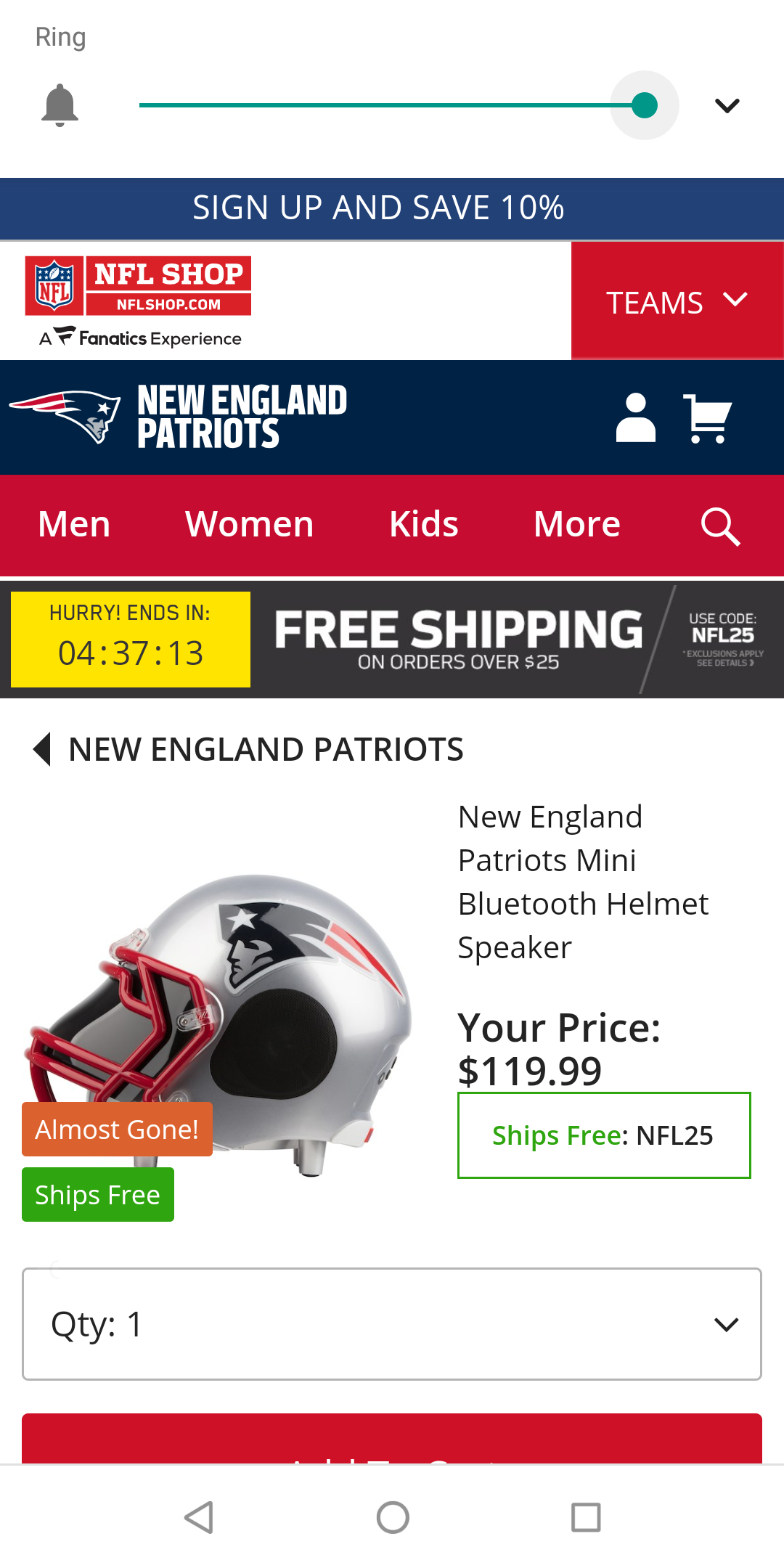Select the Men category
Screen dimensions: 784x1568
tap(74, 525)
